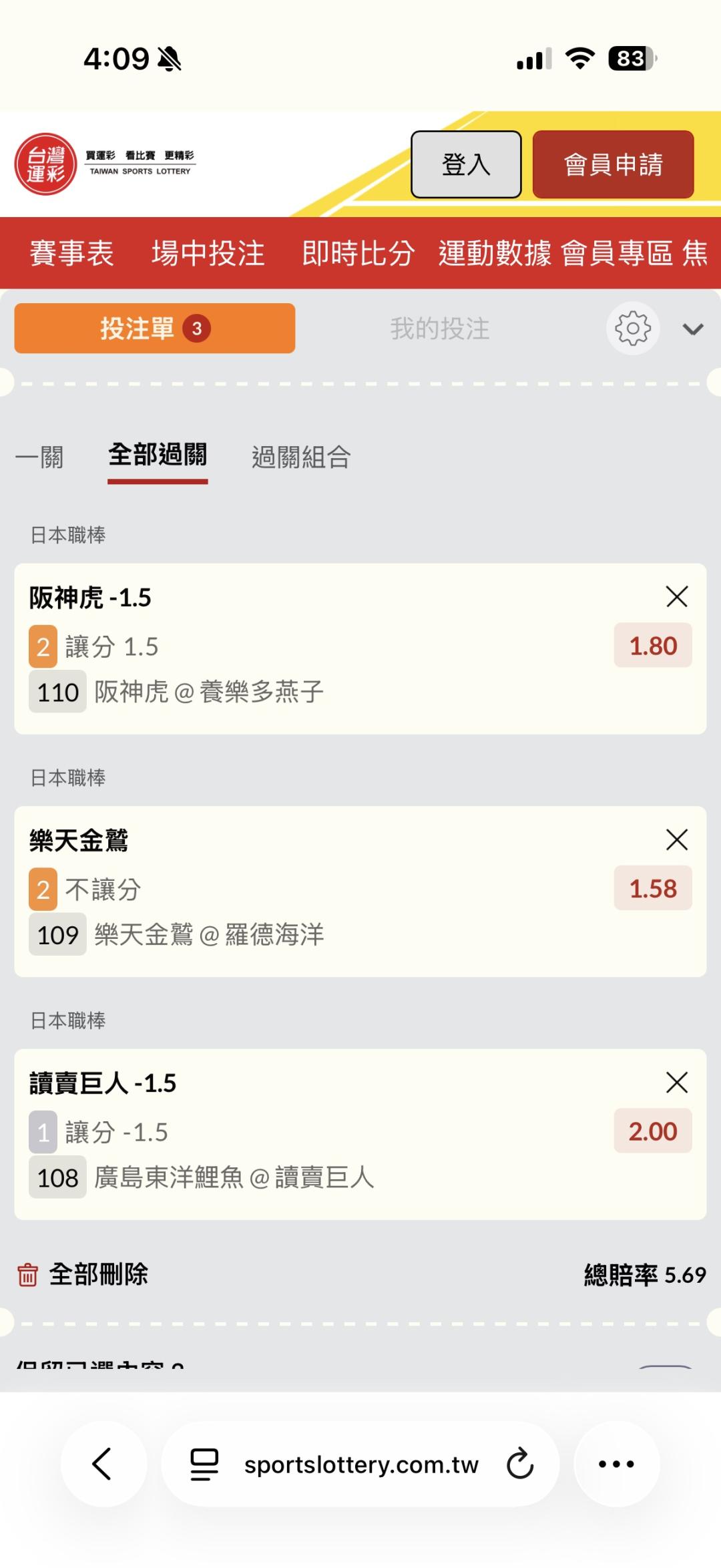Switch to 即時比分 live scores
The height and width of the screenshot is (1568, 721).
click(358, 253)
